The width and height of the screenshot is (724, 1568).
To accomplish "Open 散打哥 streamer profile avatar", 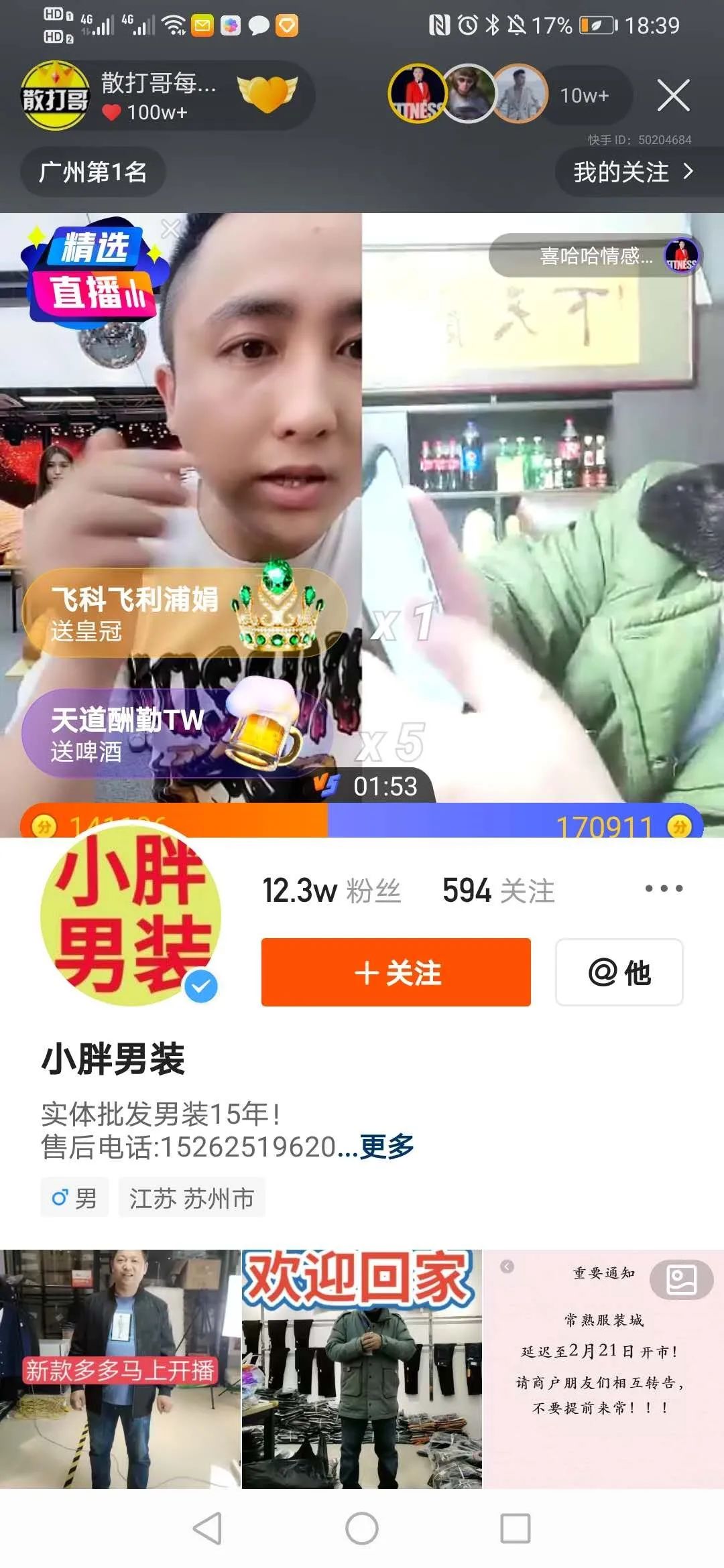I will tap(55, 95).
